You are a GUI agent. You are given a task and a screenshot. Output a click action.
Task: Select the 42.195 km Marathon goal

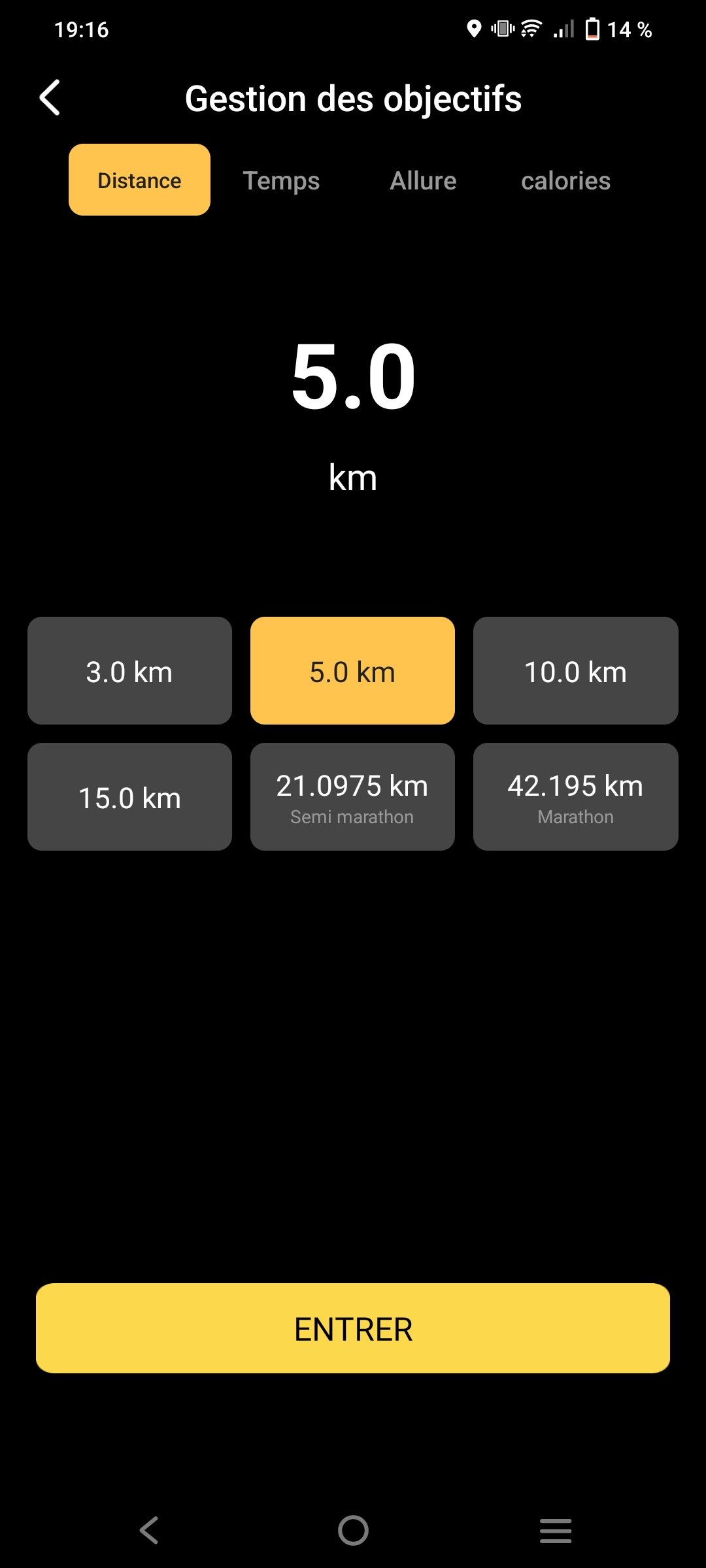(x=575, y=797)
